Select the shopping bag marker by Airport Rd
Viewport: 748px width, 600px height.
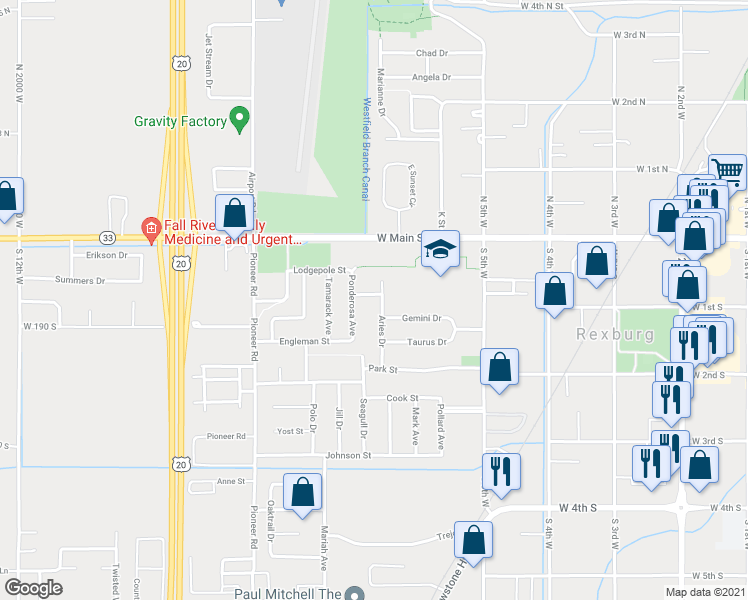tap(234, 216)
